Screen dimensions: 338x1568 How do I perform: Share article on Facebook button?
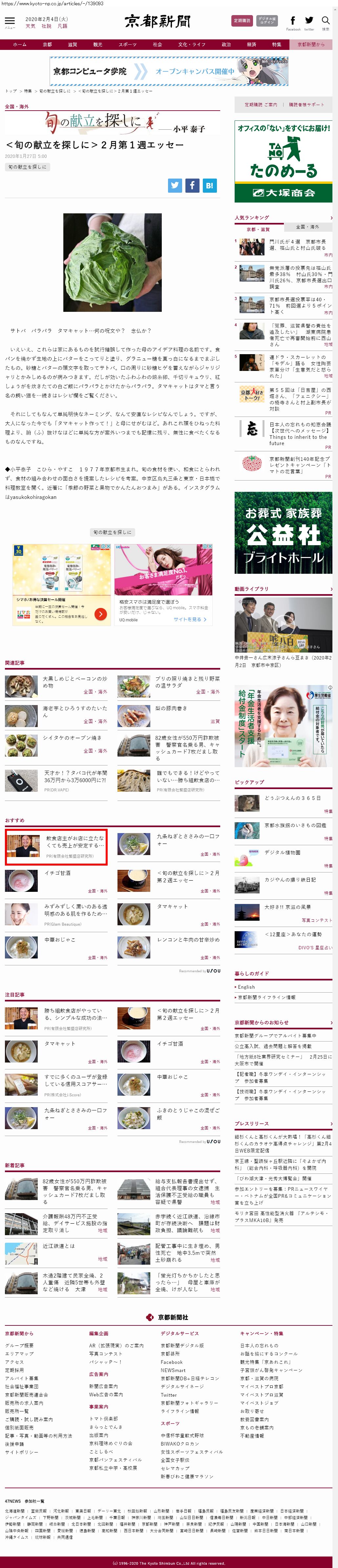pyautogui.click(x=192, y=186)
